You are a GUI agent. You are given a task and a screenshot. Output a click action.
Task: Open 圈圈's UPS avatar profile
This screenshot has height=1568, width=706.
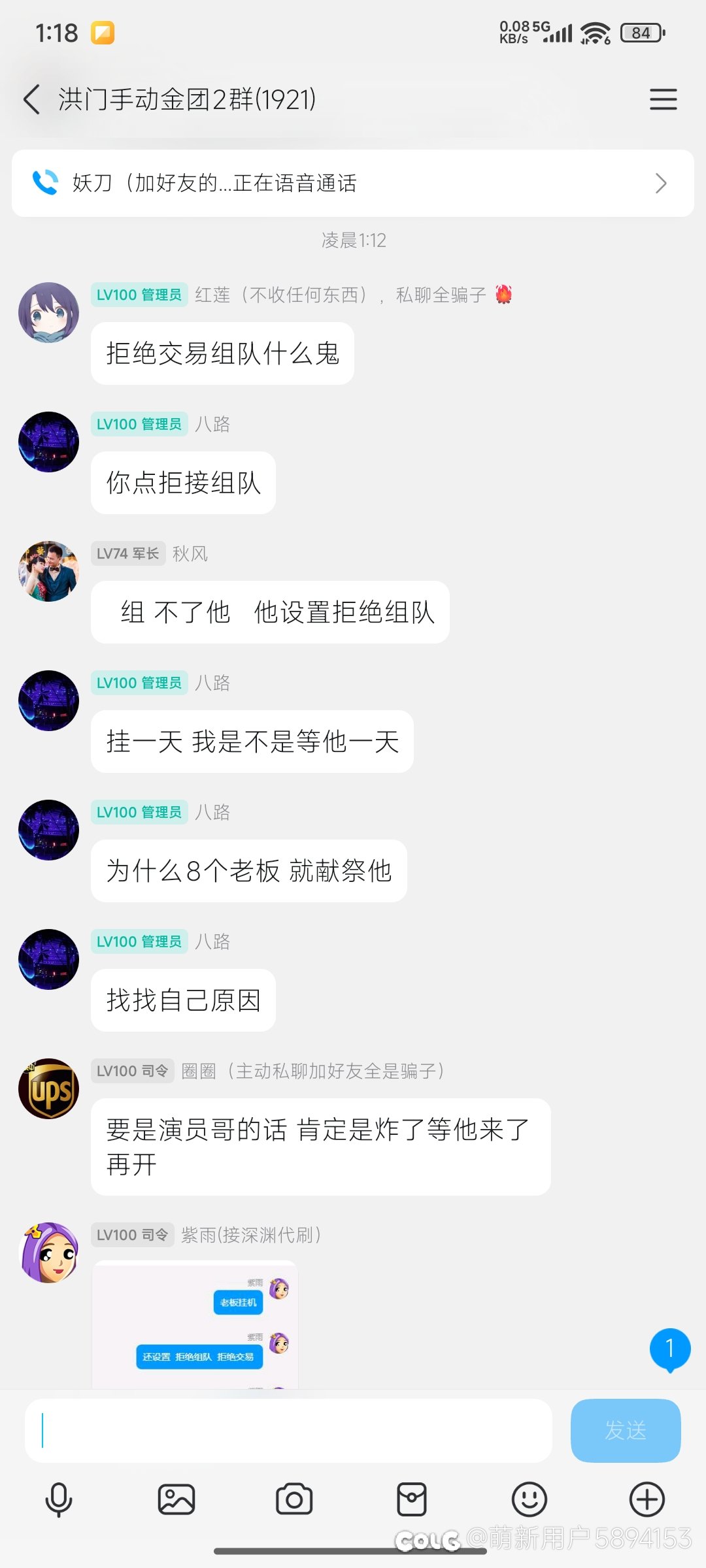pyautogui.click(x=48, y=1088)
